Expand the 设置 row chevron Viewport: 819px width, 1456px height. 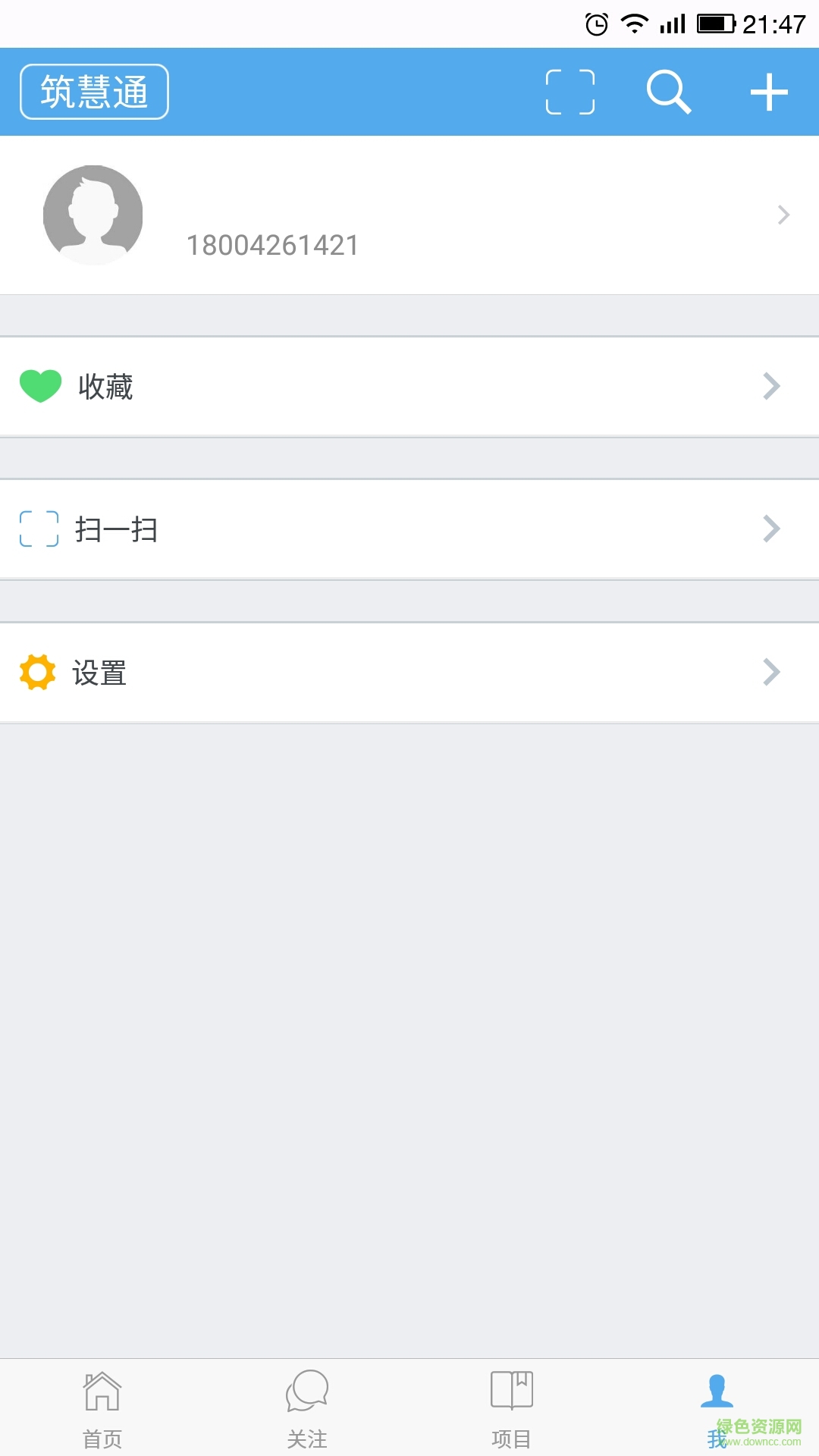[772, 672]
